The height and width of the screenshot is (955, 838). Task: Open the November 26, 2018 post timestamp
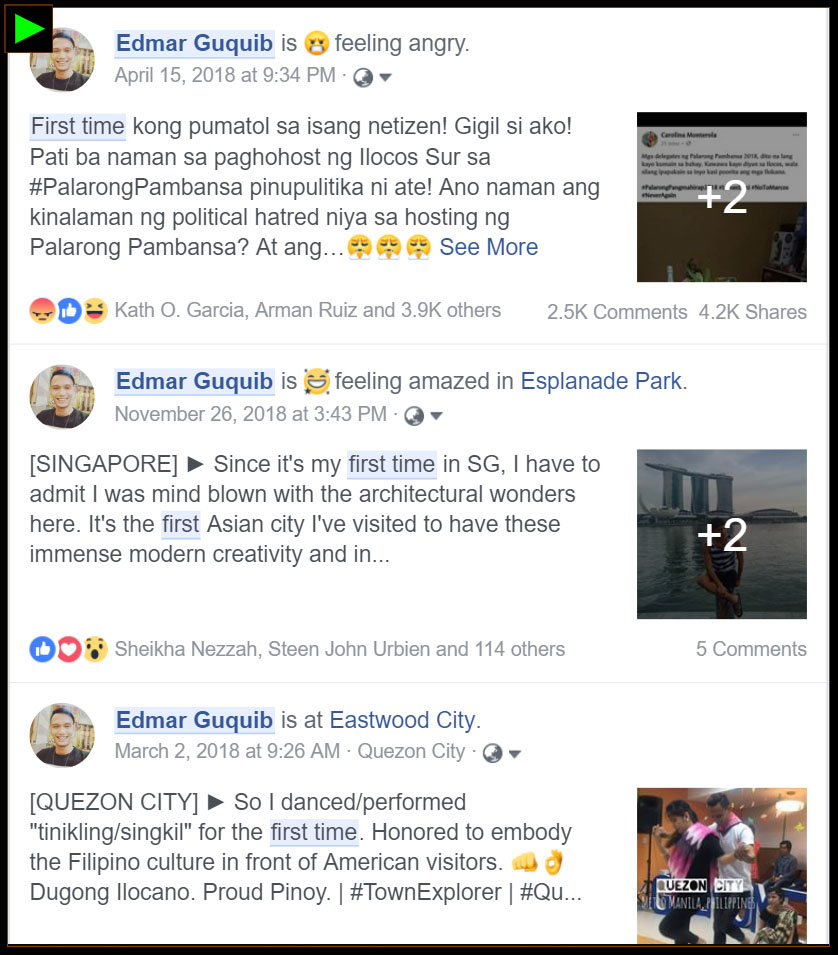click(250, 414)
